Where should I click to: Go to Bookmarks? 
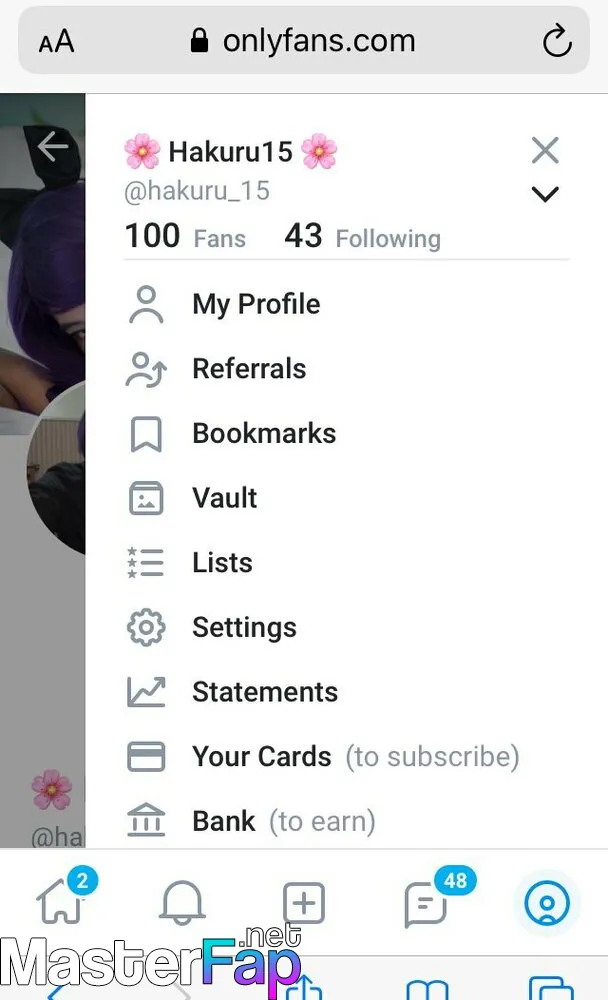point(347,434)
